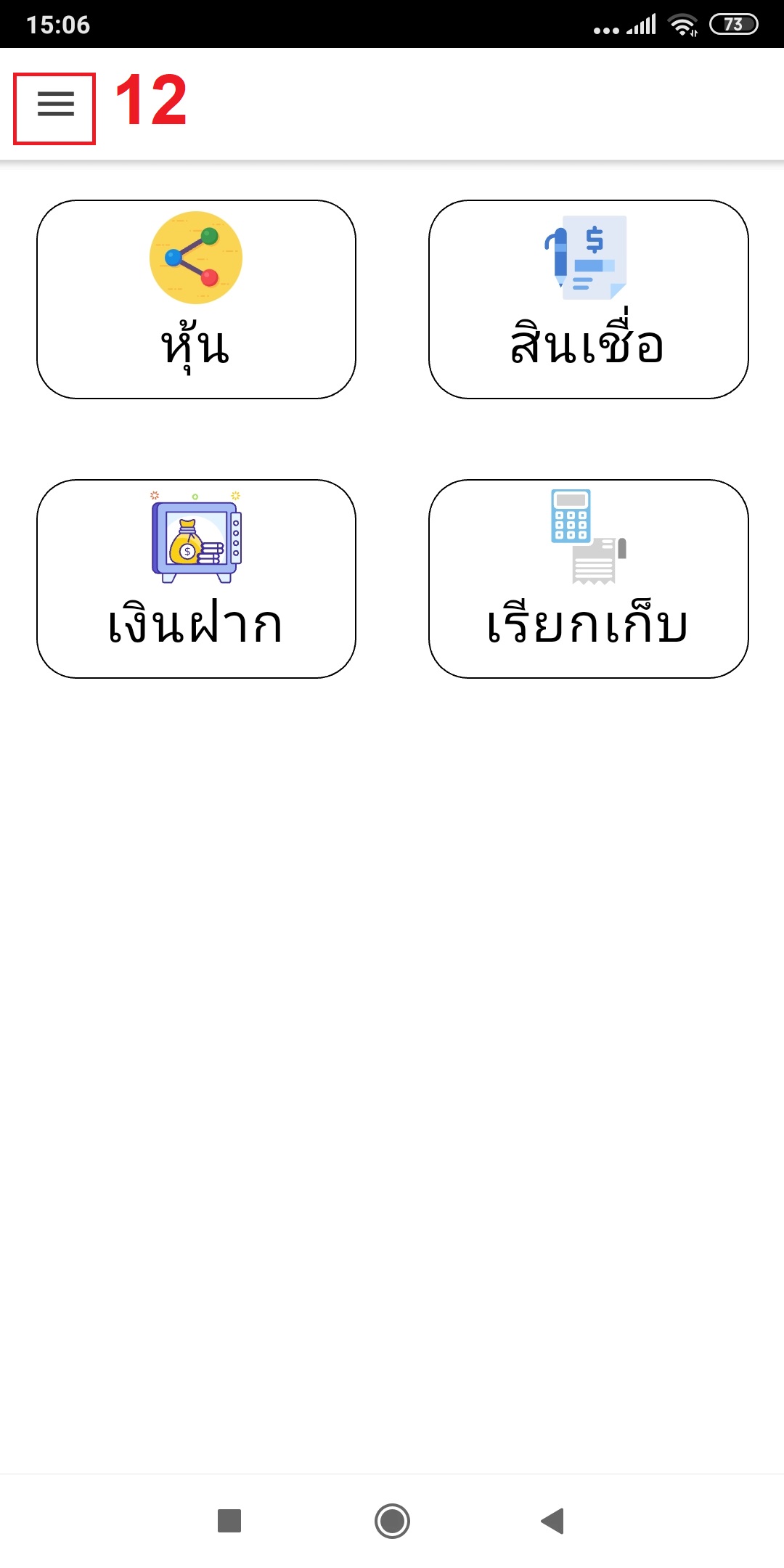Open the เรียกเก็บ (billing) card

pos(588,579)
